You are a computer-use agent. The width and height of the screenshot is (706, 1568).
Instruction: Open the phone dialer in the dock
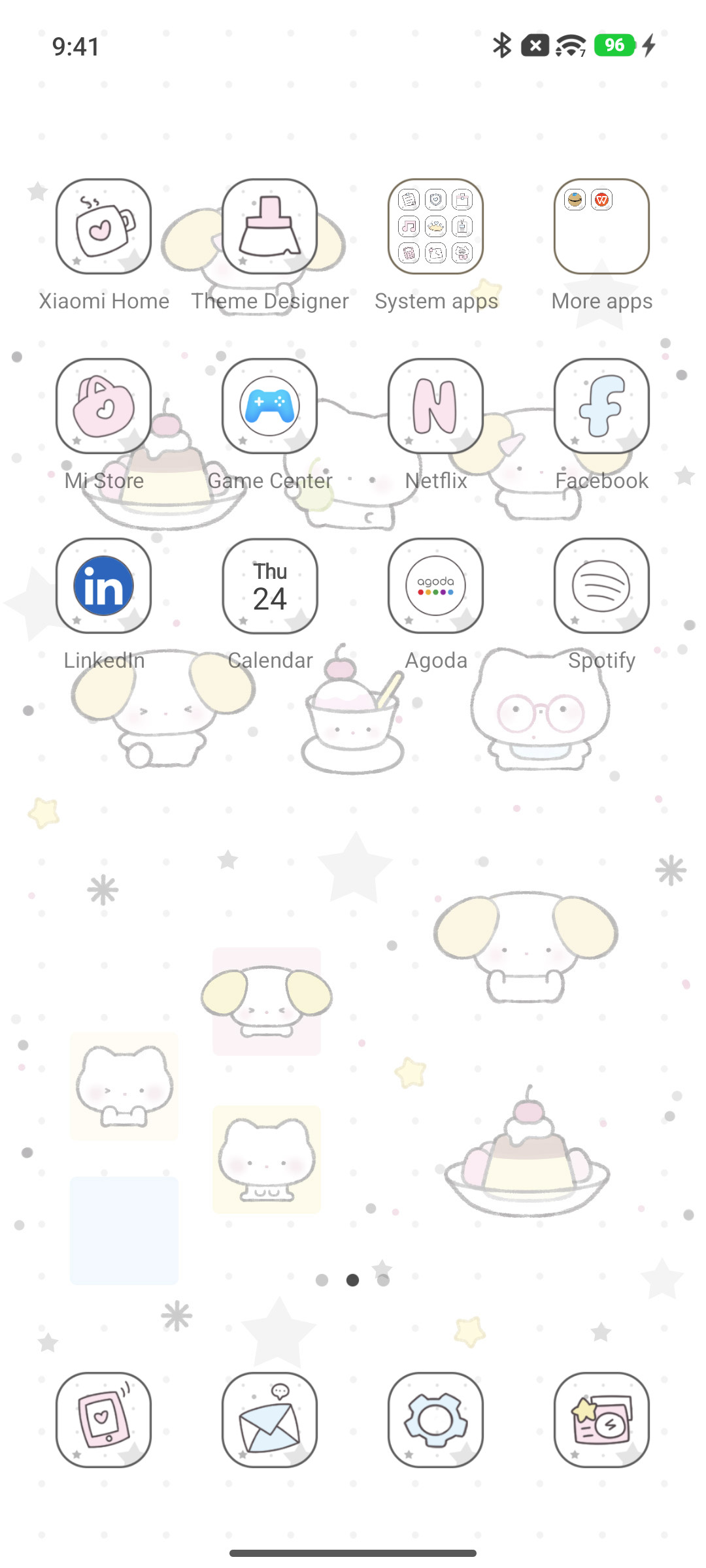[x=103, y=1420]
